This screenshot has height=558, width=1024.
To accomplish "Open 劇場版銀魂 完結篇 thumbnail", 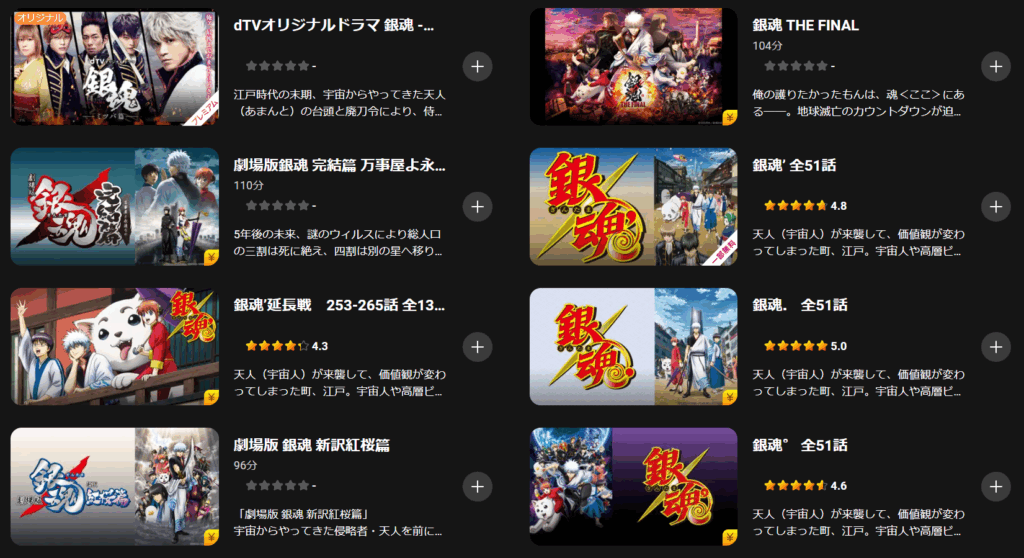I will tap(114, 207).
